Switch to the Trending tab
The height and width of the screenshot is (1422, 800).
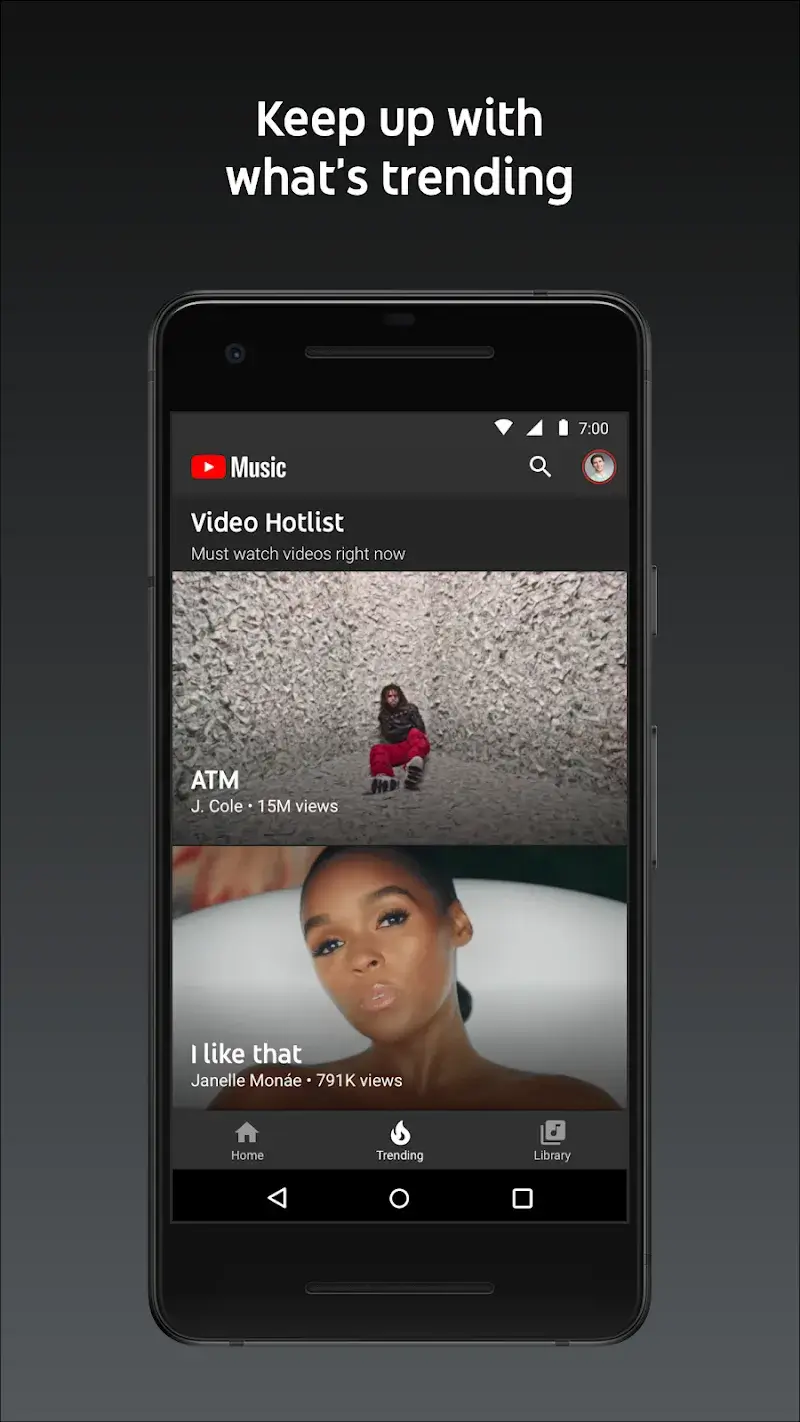[400, 1141]
